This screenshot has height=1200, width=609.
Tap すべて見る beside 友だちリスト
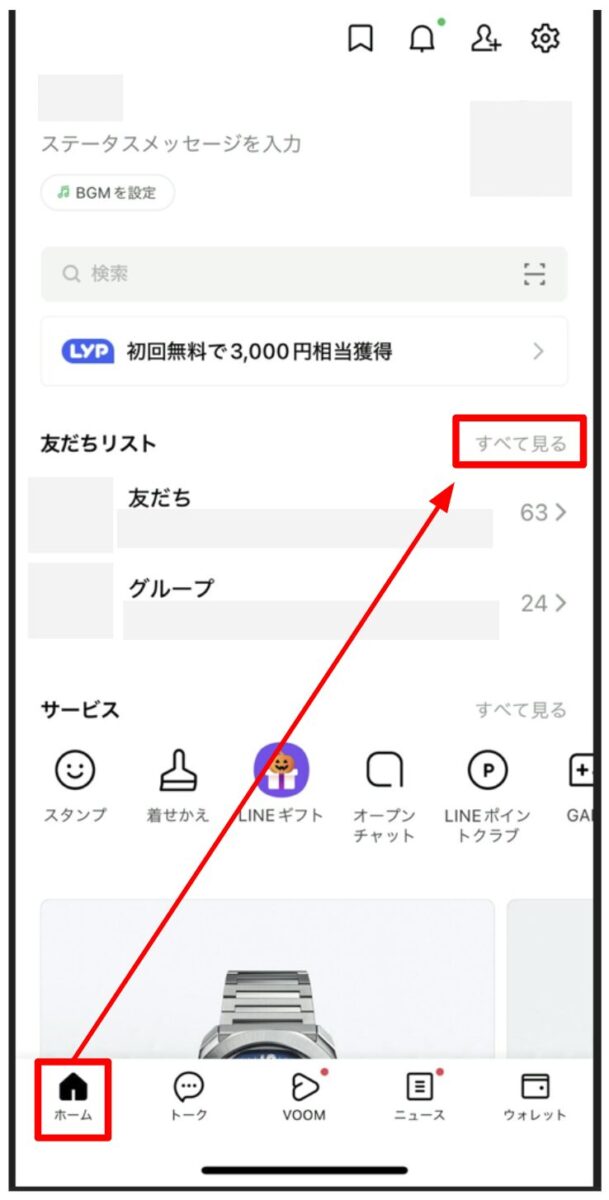520,443
